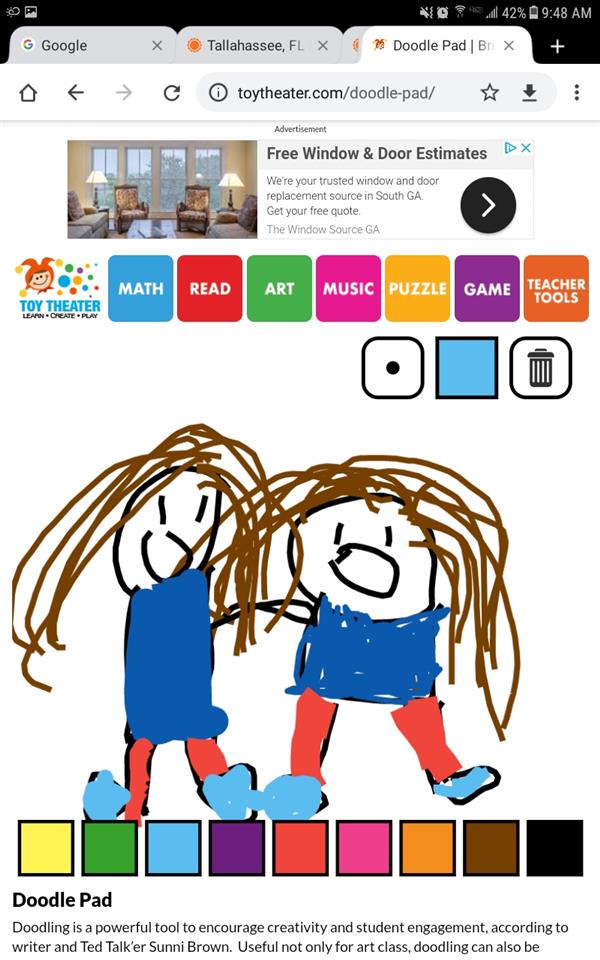Bookmark this page with the star
600x960 pixels.
point(489,93)
